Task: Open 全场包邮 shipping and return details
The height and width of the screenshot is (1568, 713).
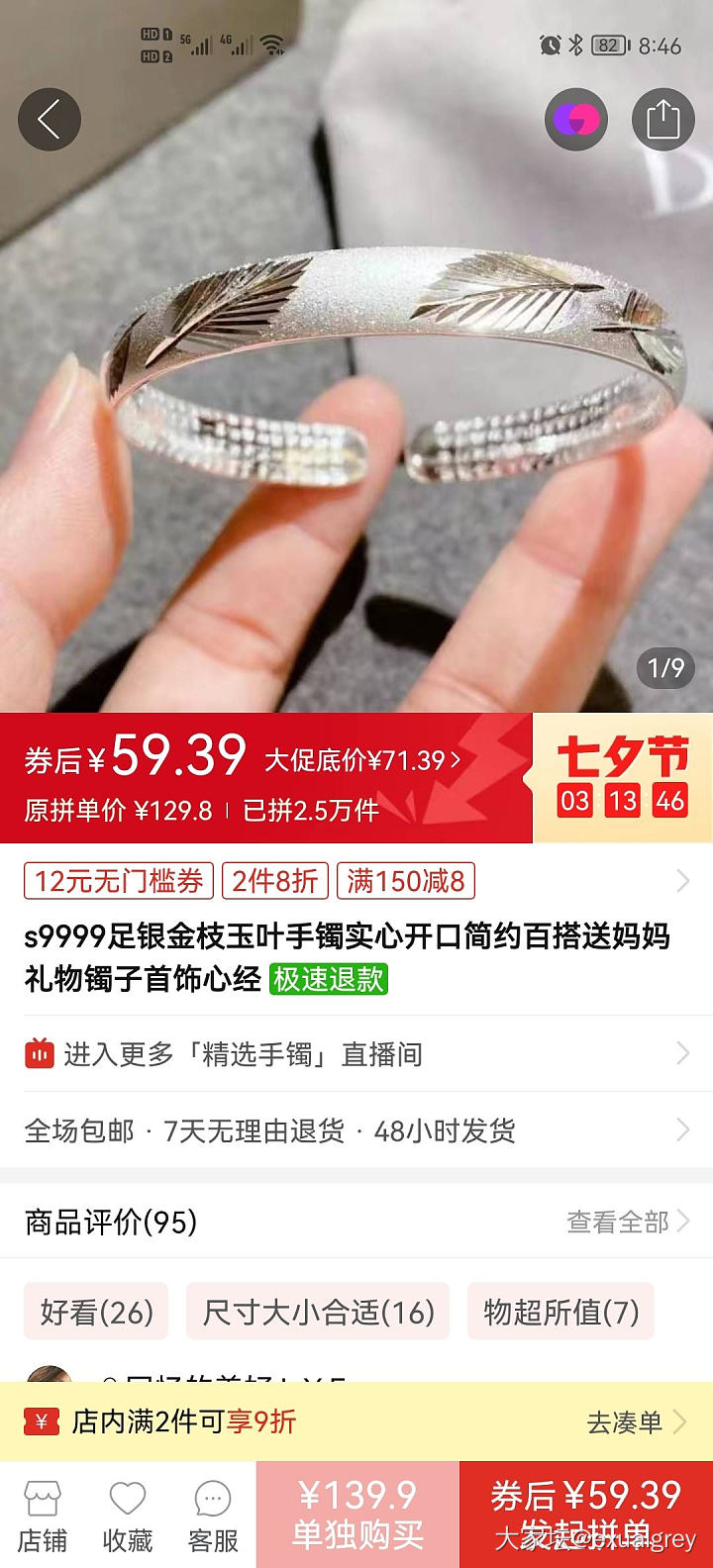Action: coord(356,1130)
